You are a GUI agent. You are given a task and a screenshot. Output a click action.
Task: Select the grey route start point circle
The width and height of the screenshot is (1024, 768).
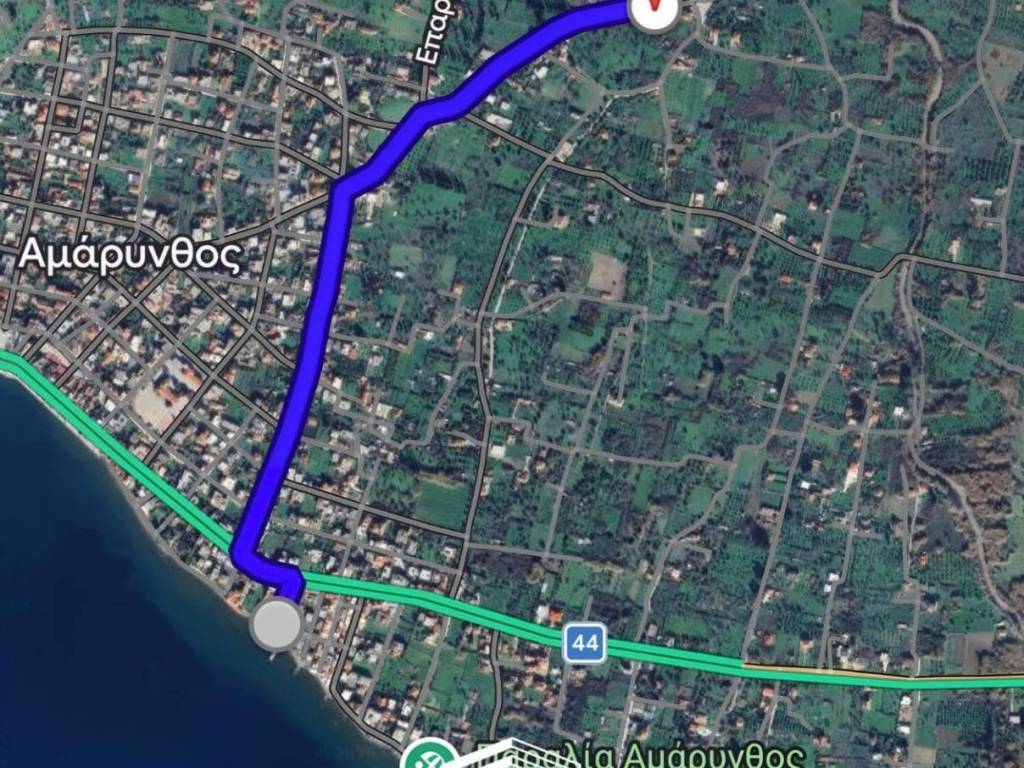point(276,625)
